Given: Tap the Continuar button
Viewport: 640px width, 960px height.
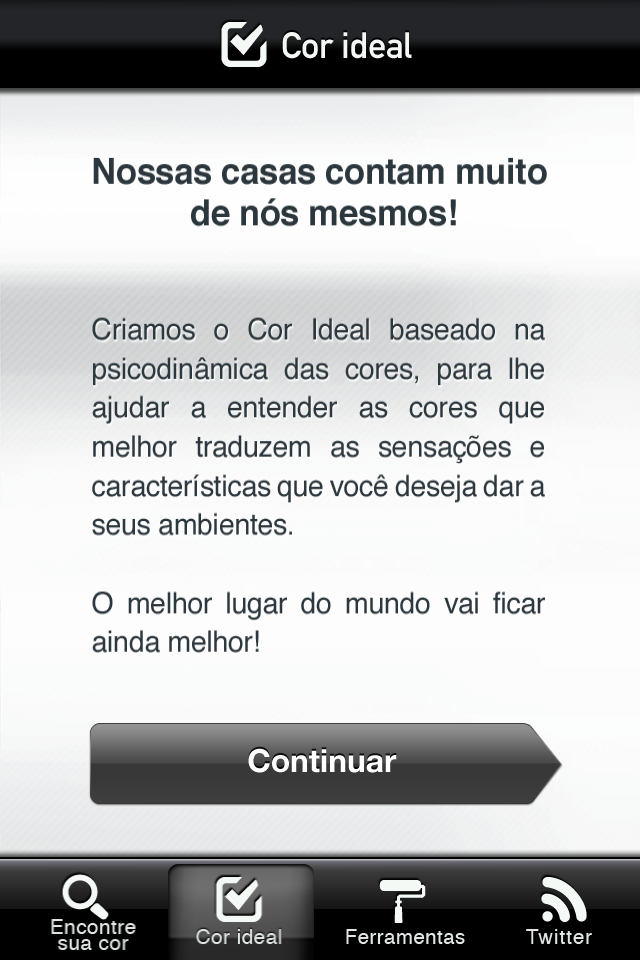Looking at the screenshot, I should 322,763.
